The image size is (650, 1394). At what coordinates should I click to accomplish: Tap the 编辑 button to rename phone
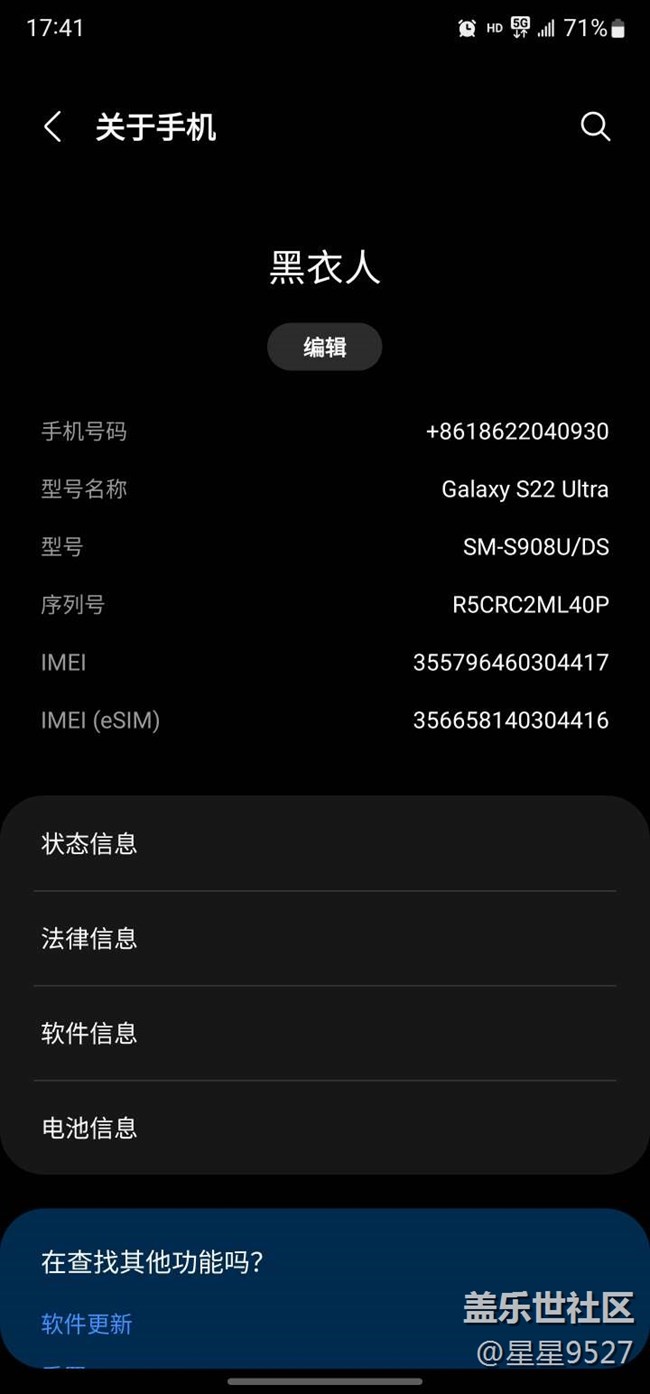click(x=324, y=347)
